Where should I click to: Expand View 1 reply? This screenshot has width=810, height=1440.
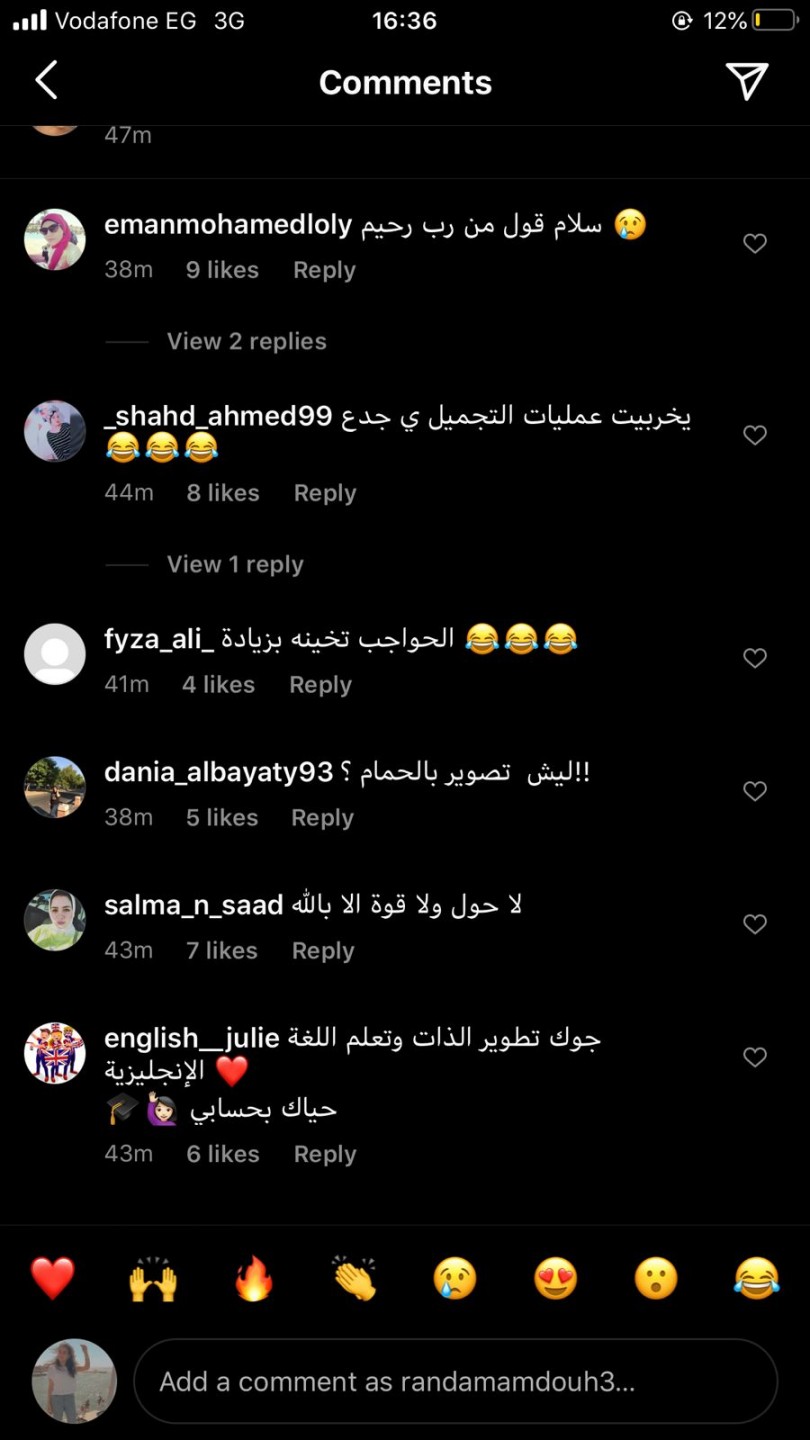tap(234, 564)
